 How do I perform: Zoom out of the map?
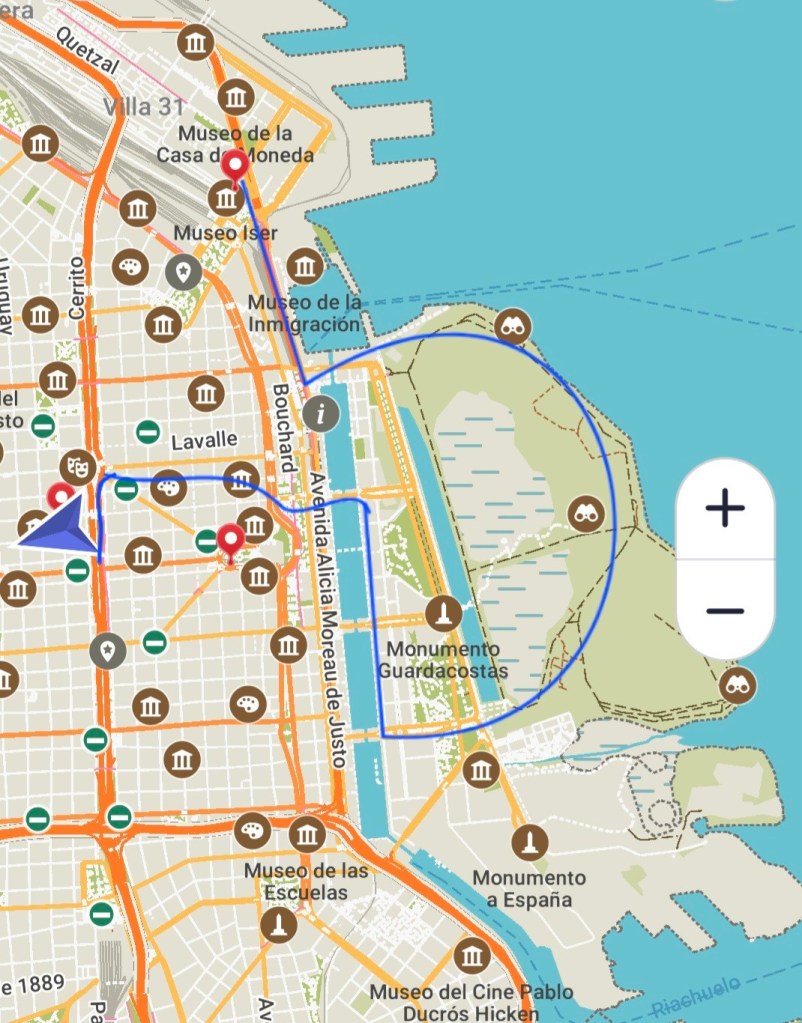point(725,611)
